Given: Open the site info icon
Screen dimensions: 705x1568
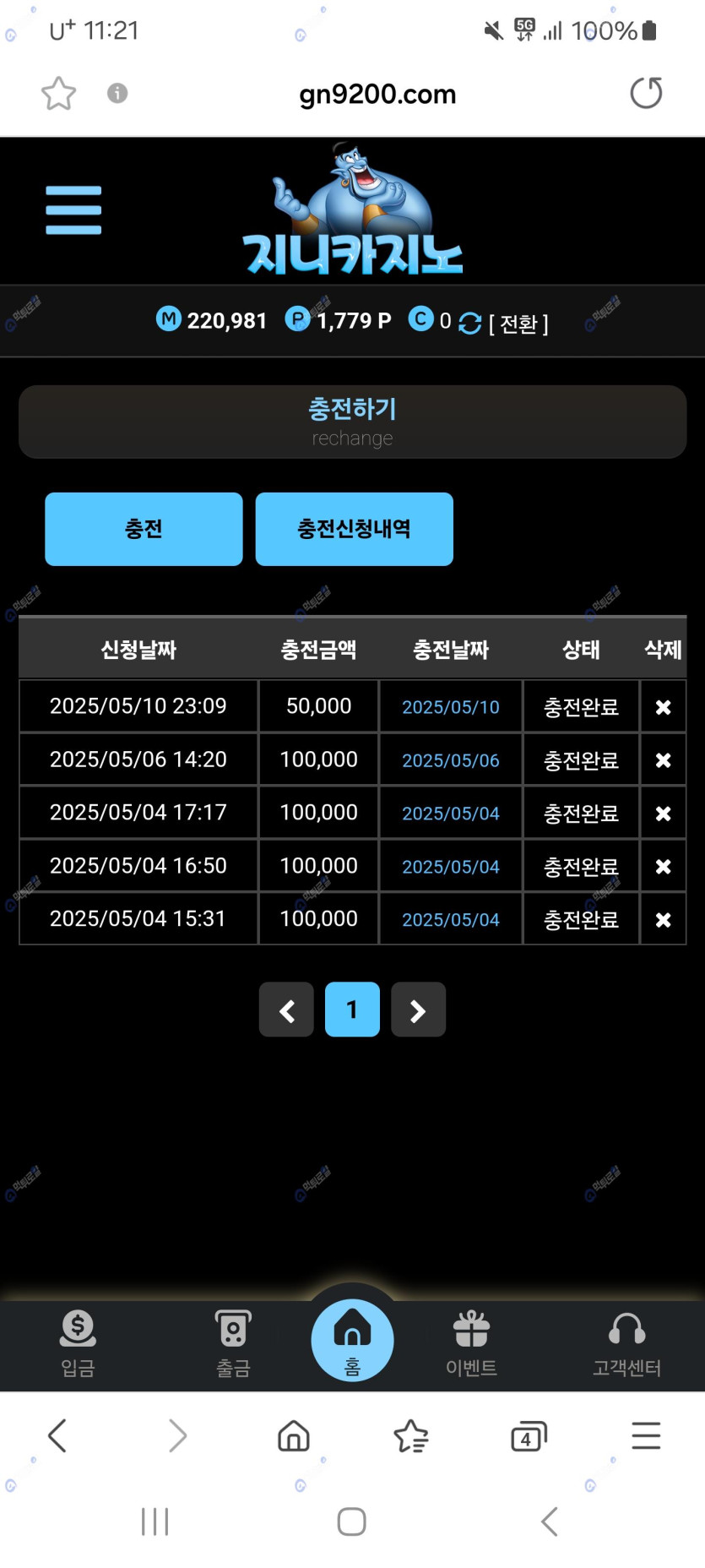Looking at the screenshot, I should pos(117,93).
